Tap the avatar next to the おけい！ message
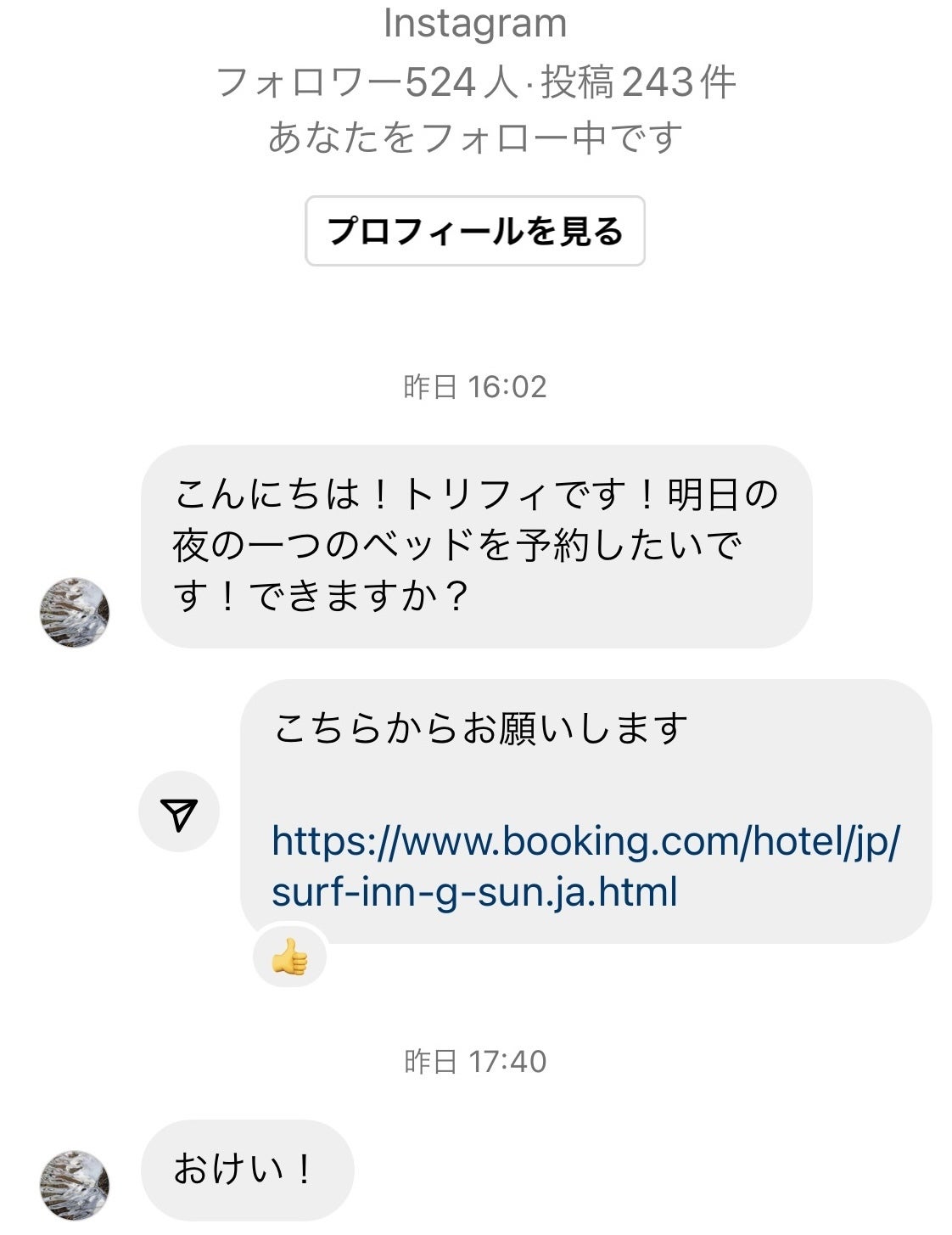Image resolution: width=952 pixels, height=1235 pixels. point(75,1185)
